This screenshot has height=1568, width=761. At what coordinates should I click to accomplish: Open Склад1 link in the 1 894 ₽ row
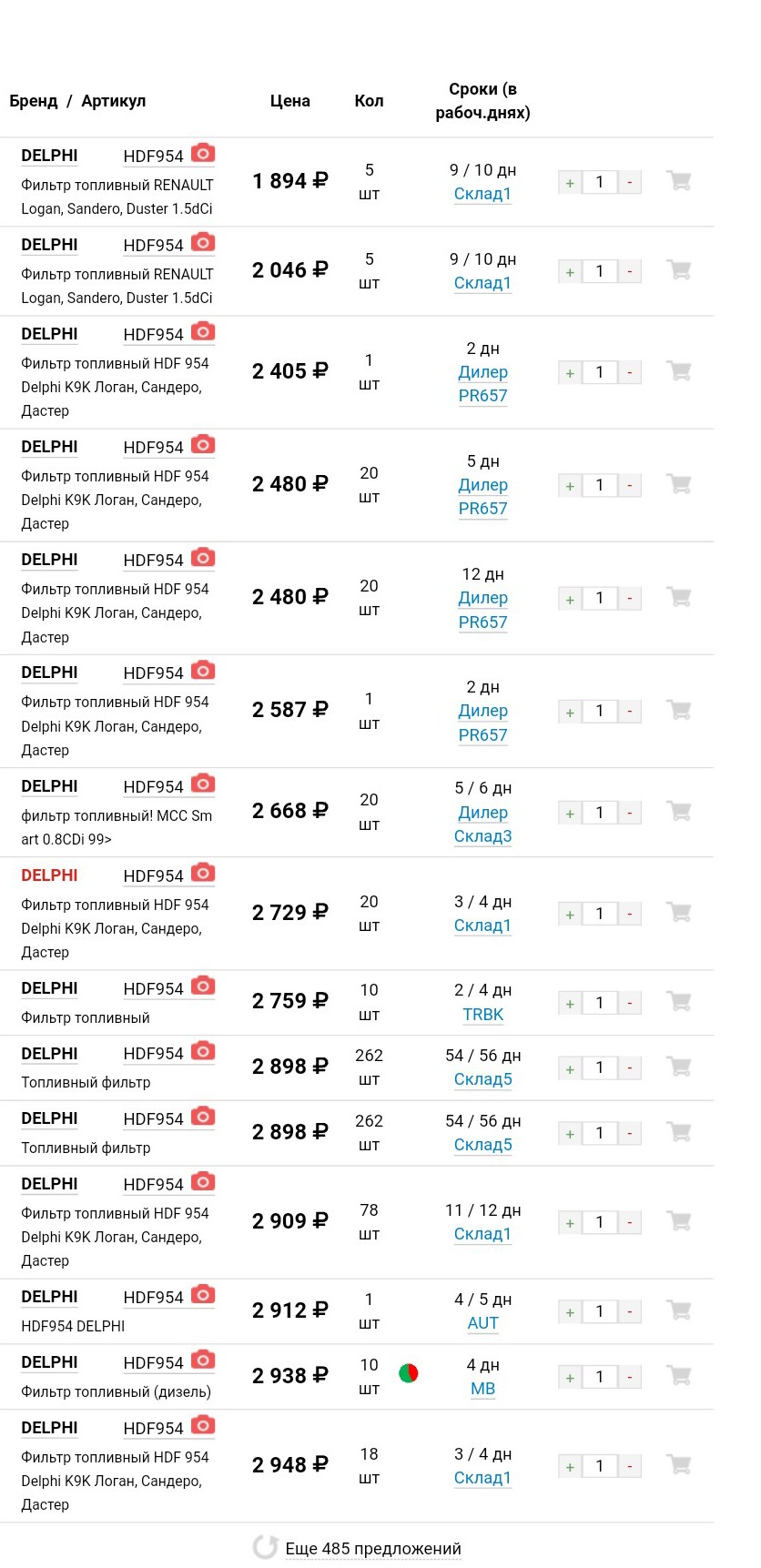[x=482, y=194]
